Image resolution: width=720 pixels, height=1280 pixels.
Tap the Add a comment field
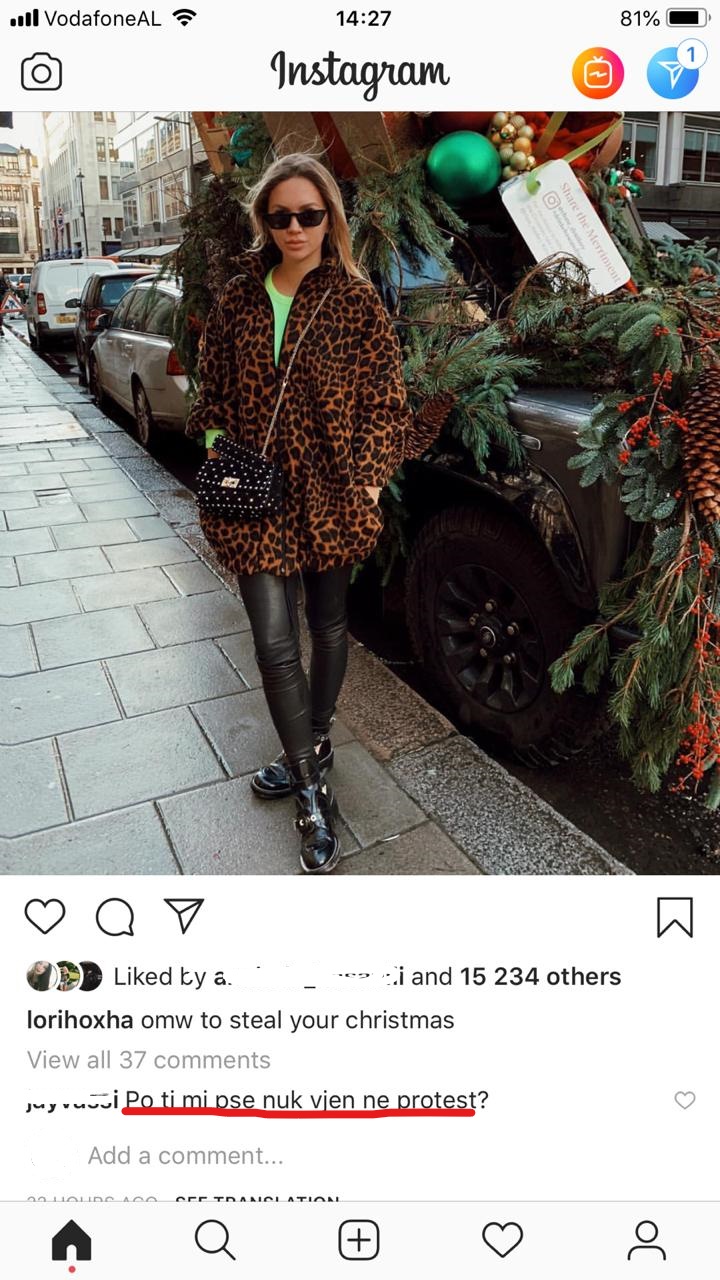point(186,1156)
